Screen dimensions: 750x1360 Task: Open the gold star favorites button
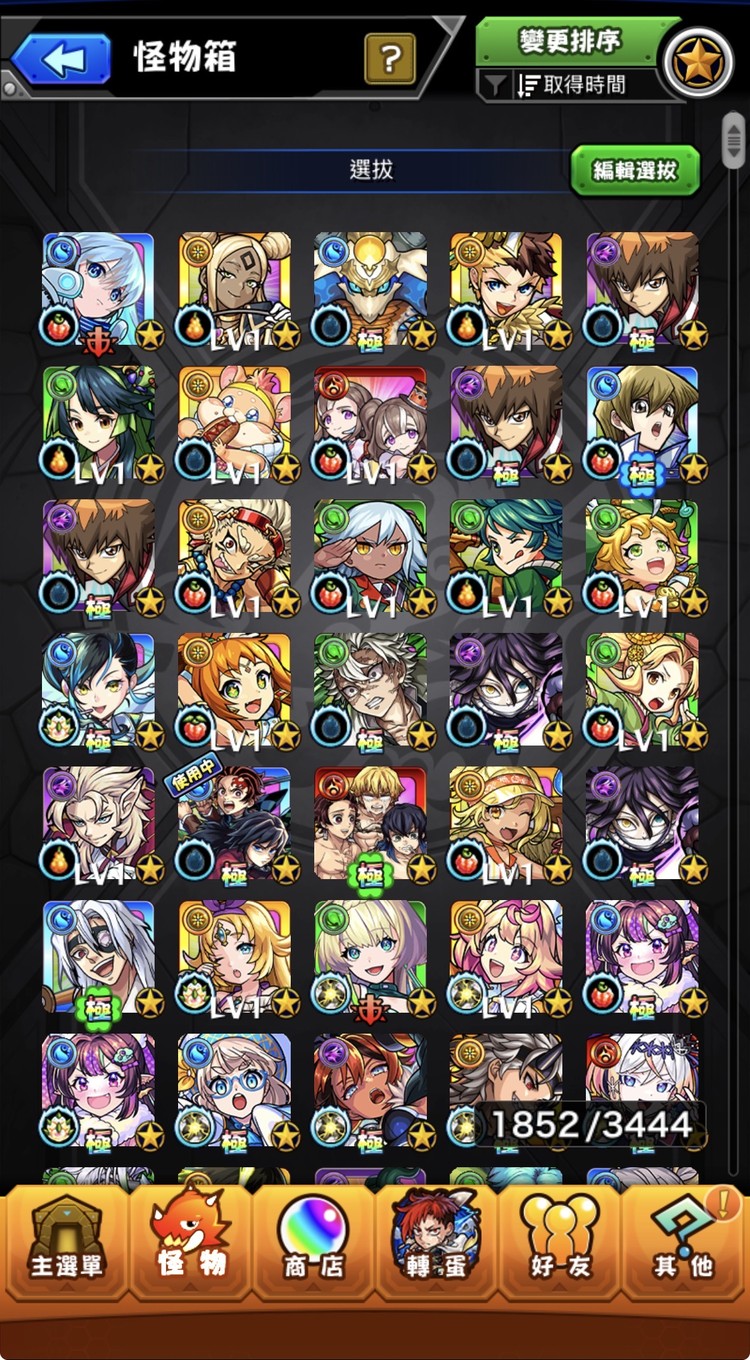[698, 62]
